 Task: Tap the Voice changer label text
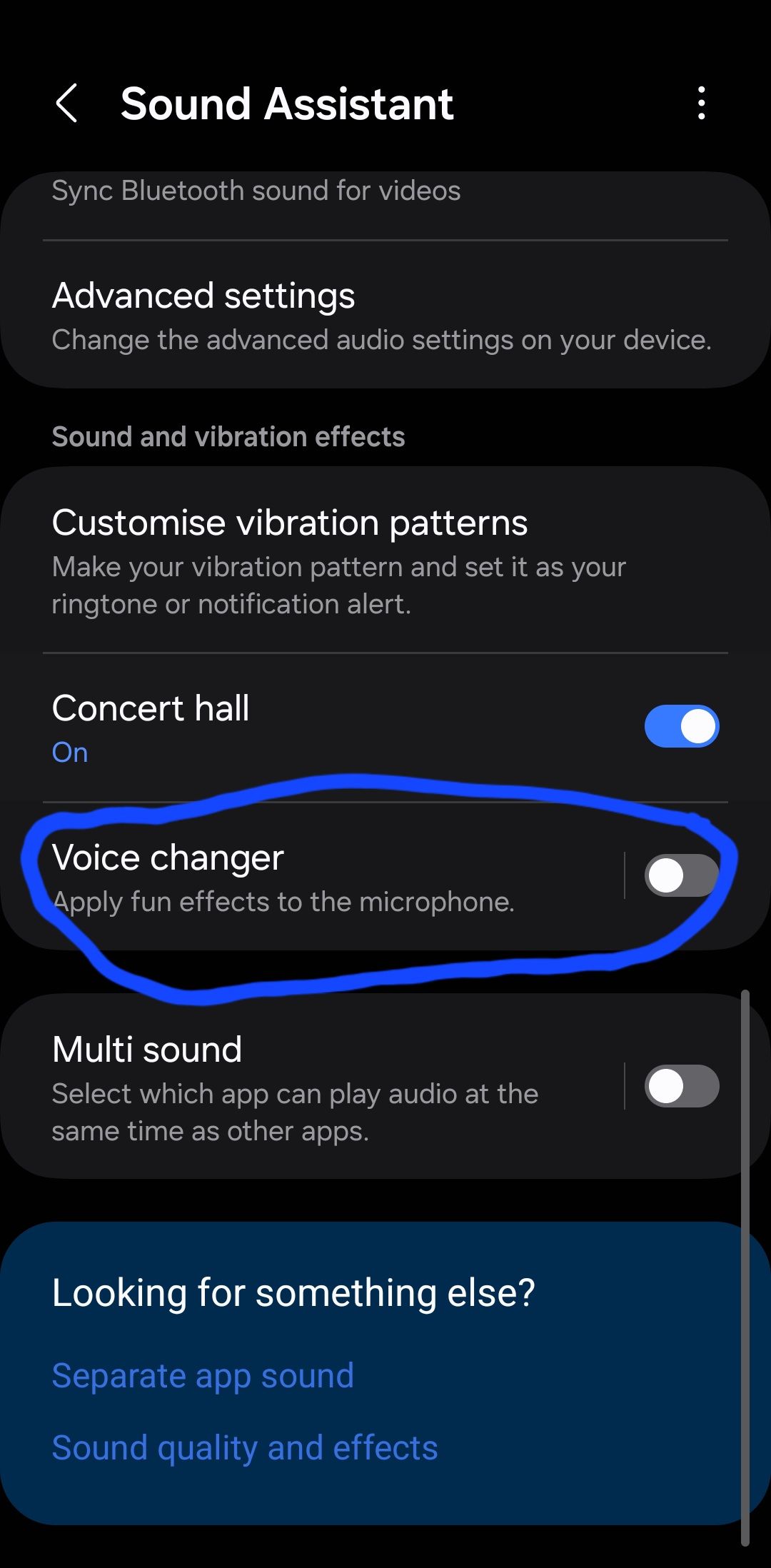[168, 858]
